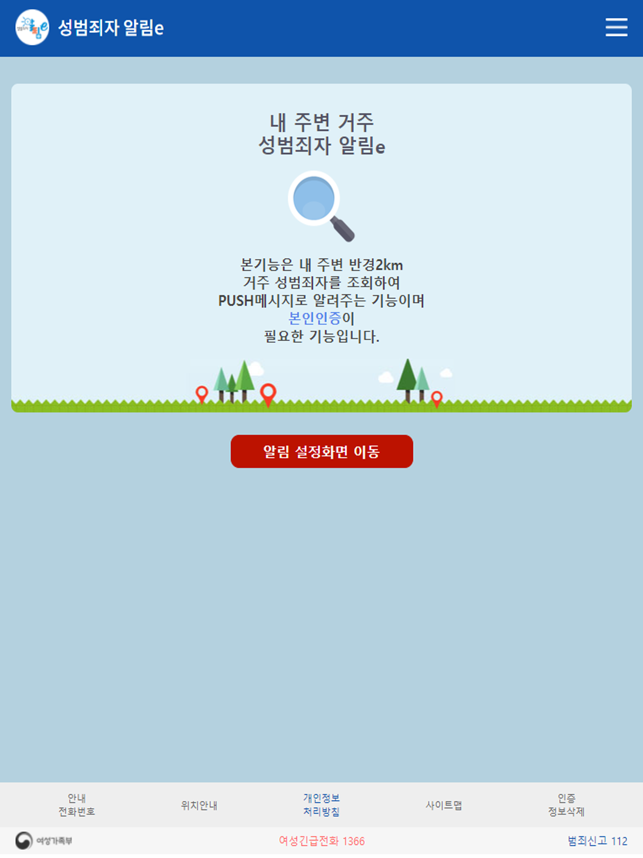
Task: Open the hamburger menu
Action: tap(616, 28)
